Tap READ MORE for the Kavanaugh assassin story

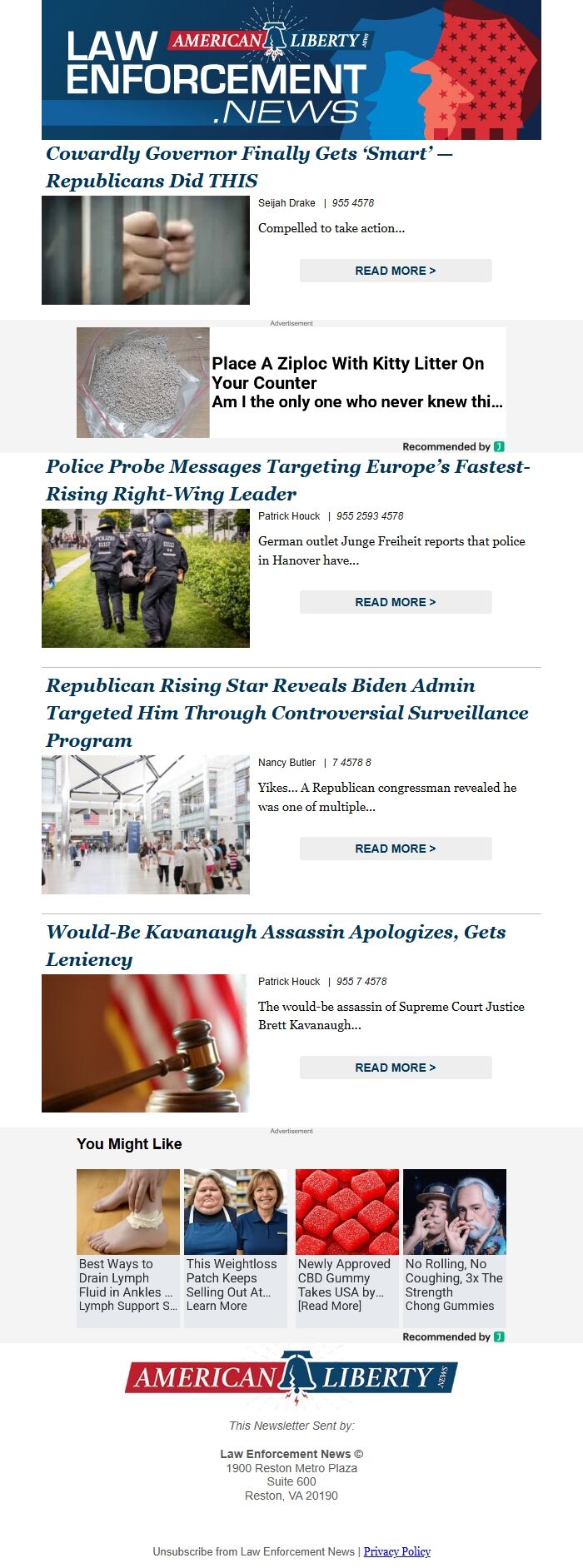395,1068
